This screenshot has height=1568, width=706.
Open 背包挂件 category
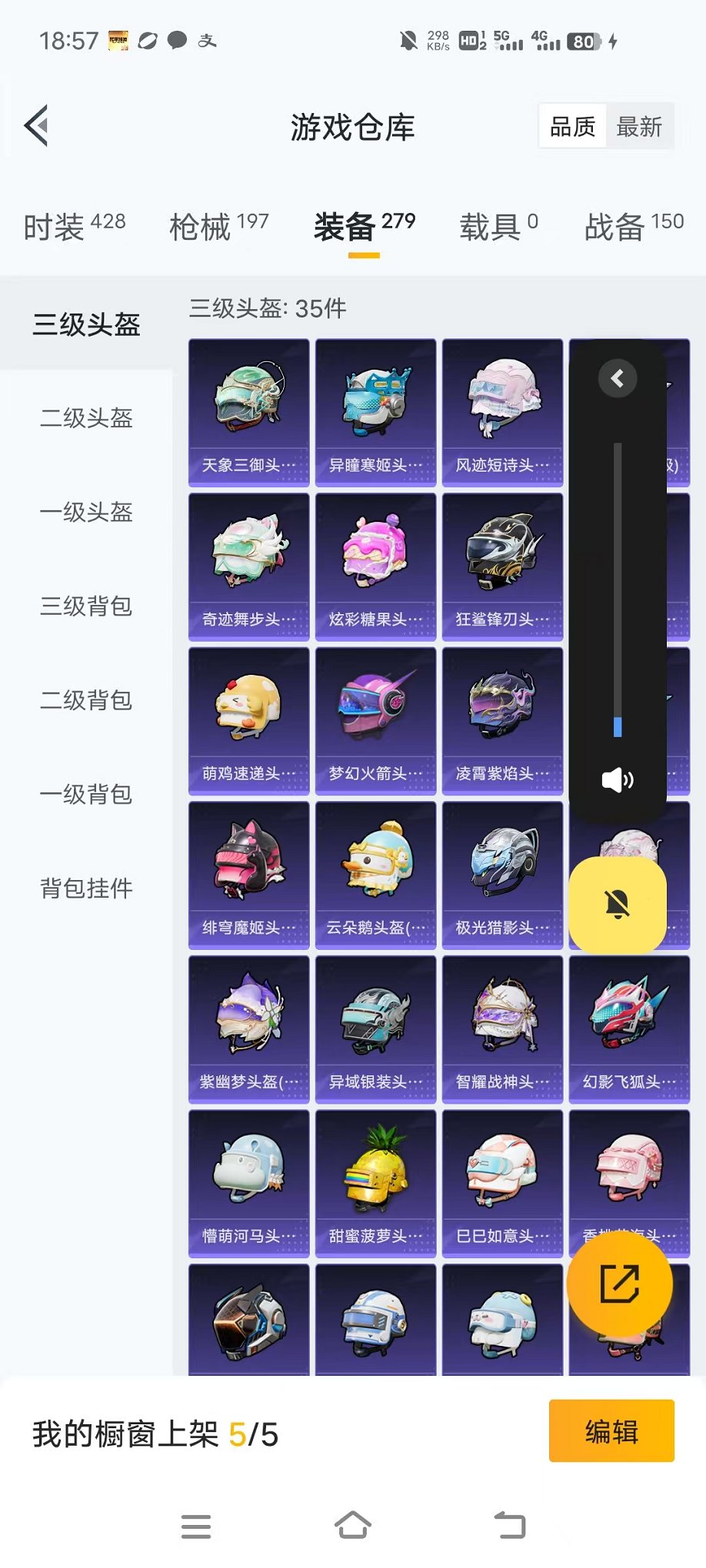coord(86,889)
